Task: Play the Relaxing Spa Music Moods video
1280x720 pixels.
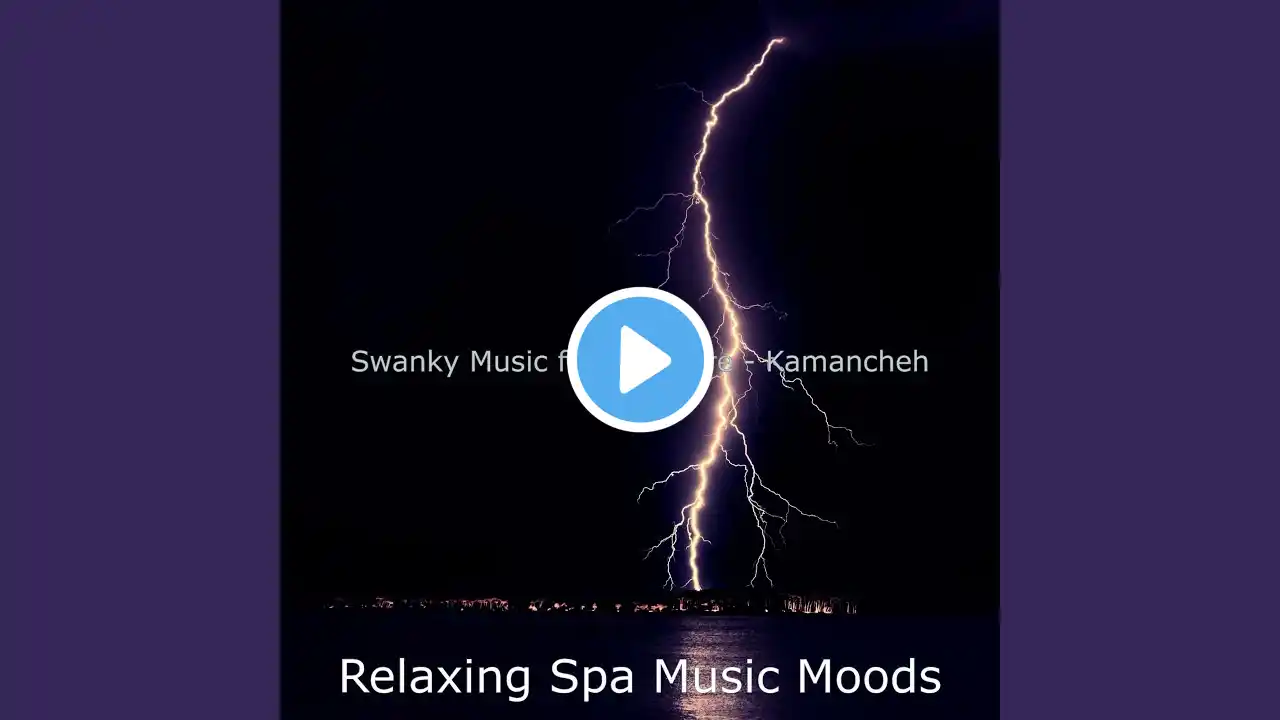Action: [640, 360]
